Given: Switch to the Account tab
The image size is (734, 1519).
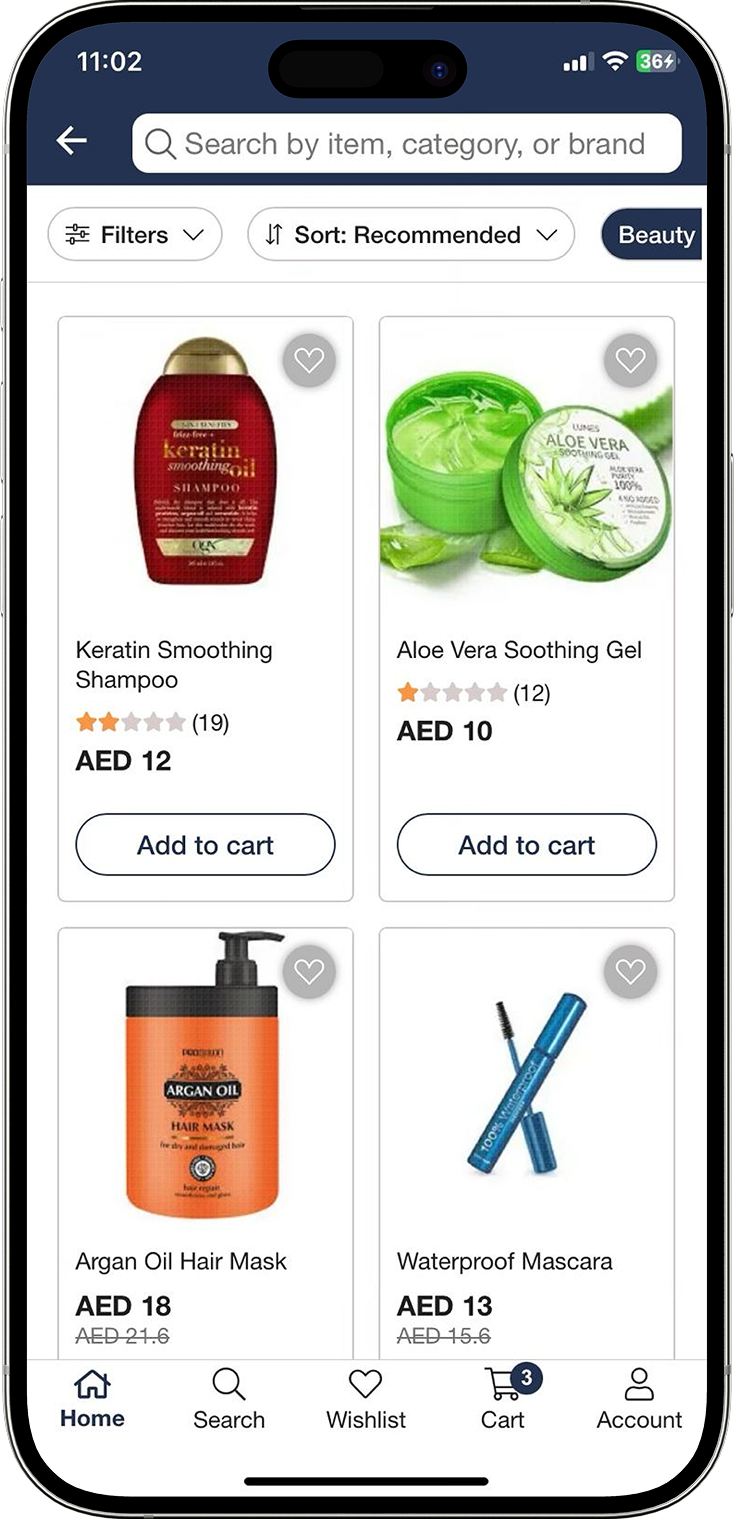Looking at the screenshot, I should point(639,1400).
